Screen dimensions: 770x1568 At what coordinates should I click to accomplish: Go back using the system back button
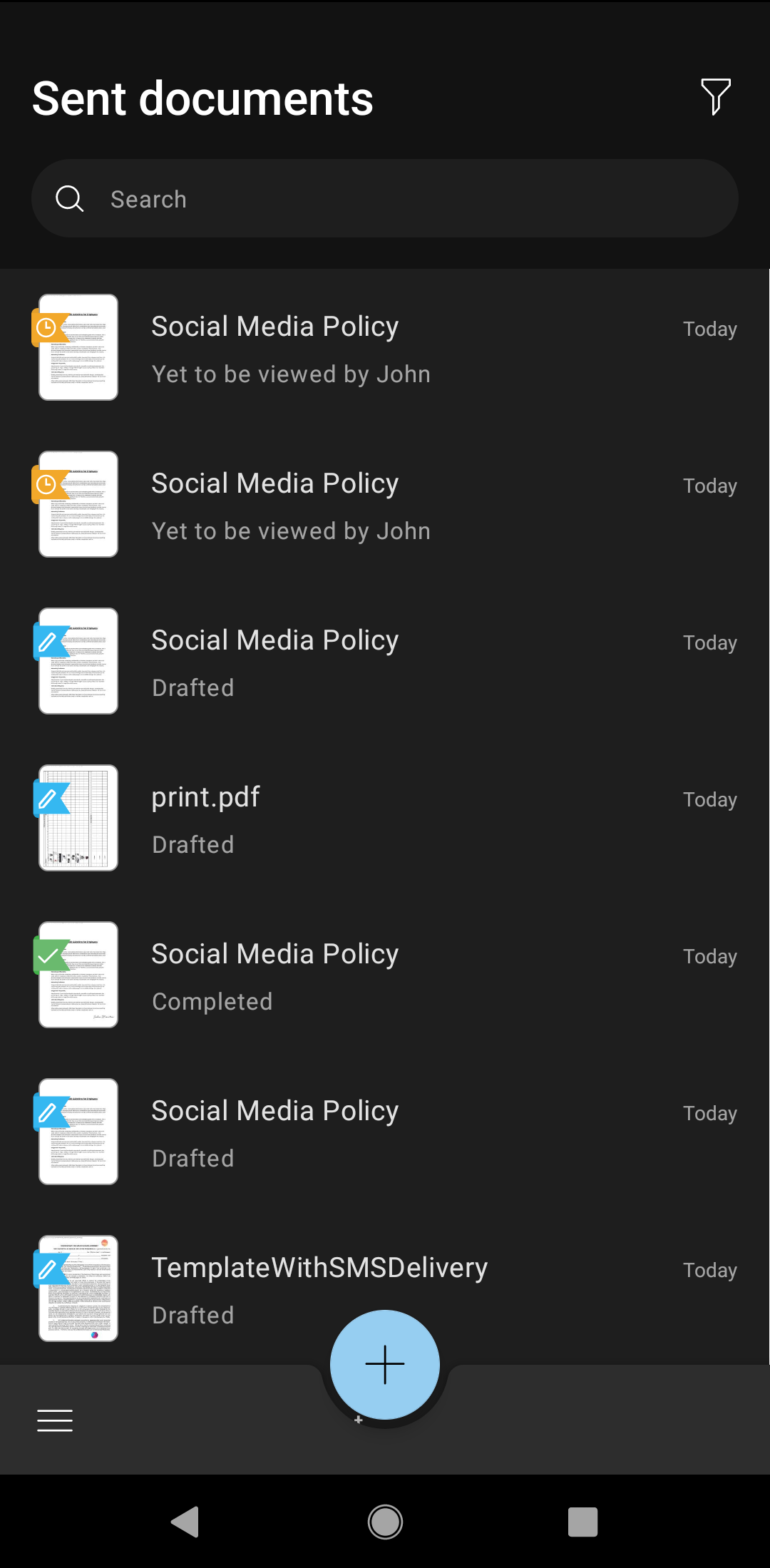point(185,1522)
